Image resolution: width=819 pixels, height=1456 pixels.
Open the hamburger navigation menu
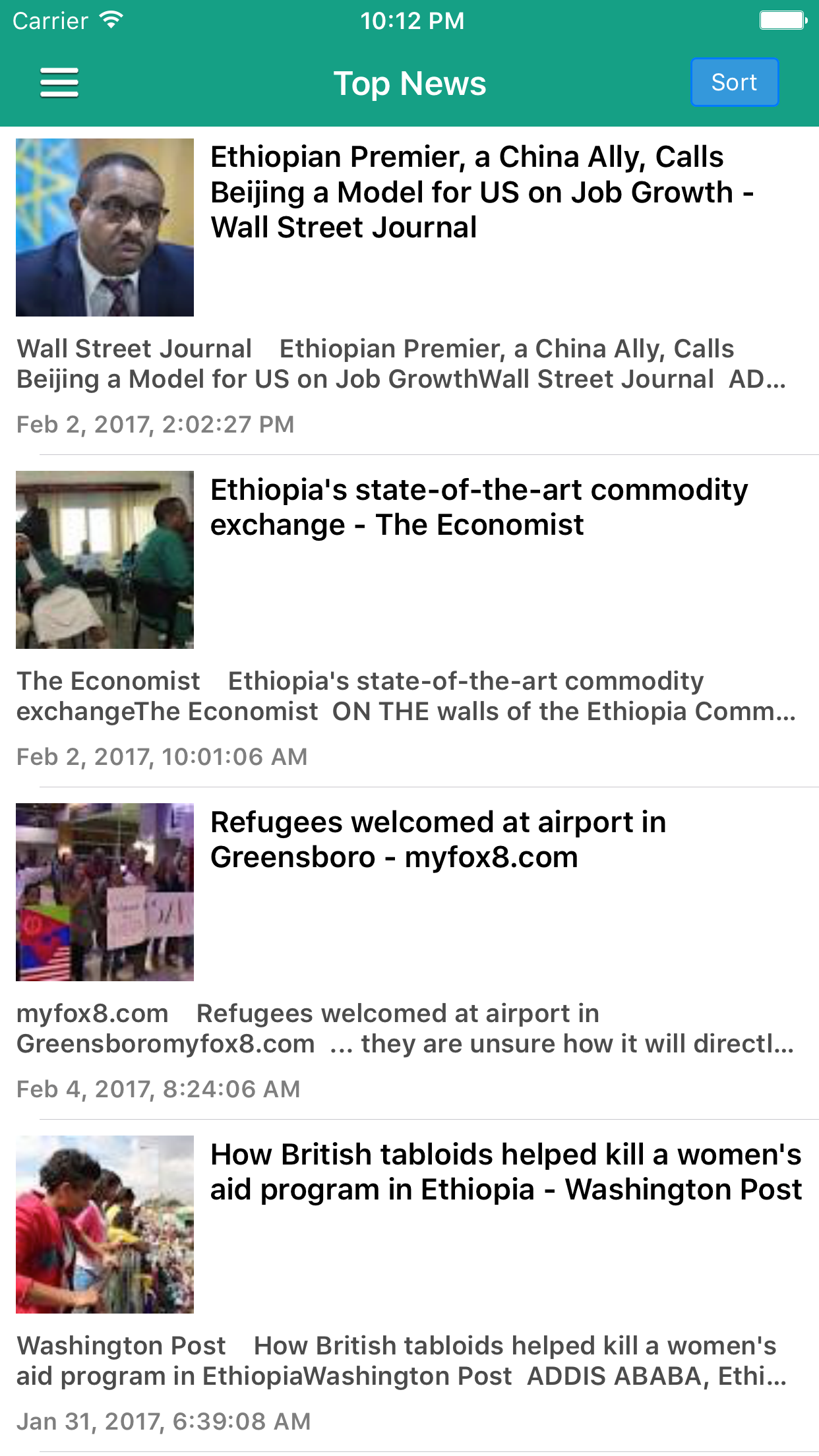pyautogui.click(x=58, y=82)
